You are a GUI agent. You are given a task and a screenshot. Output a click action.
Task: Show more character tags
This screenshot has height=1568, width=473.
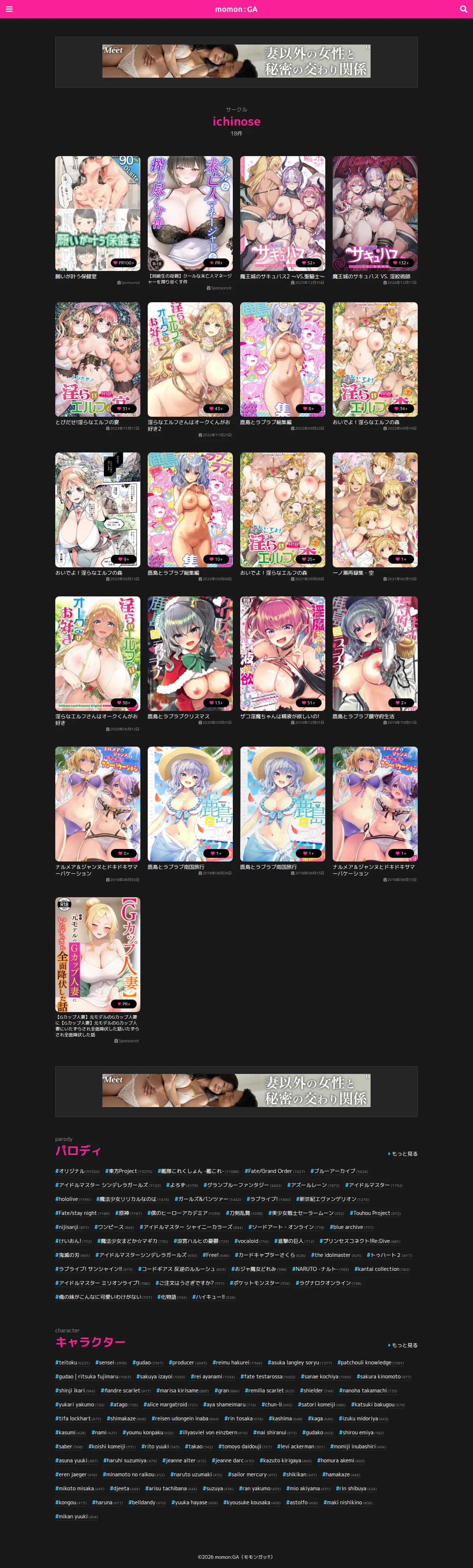click(403, 1345)
